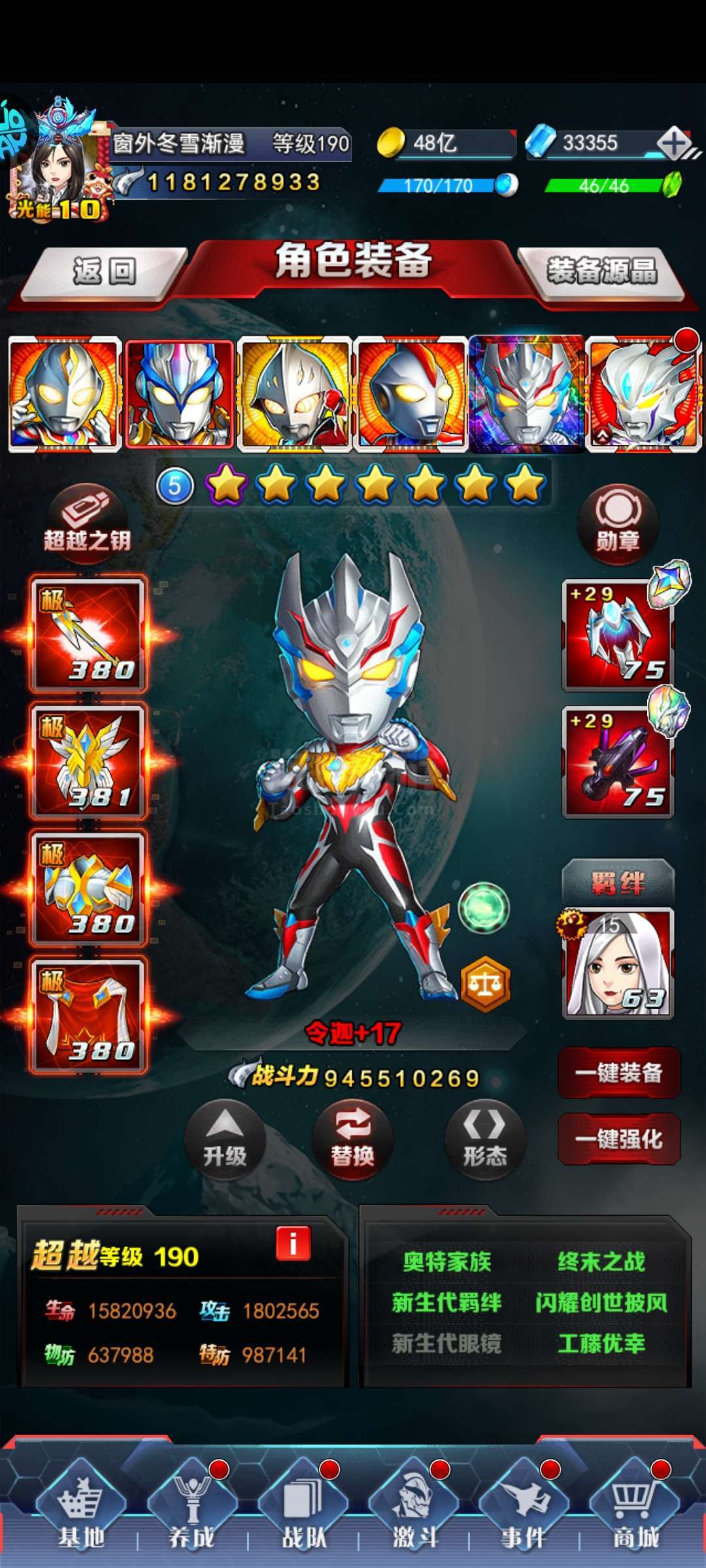Open the 381 wings equipment slot
The width and height of the screenshot is (706, 1568).
point(88,761)
